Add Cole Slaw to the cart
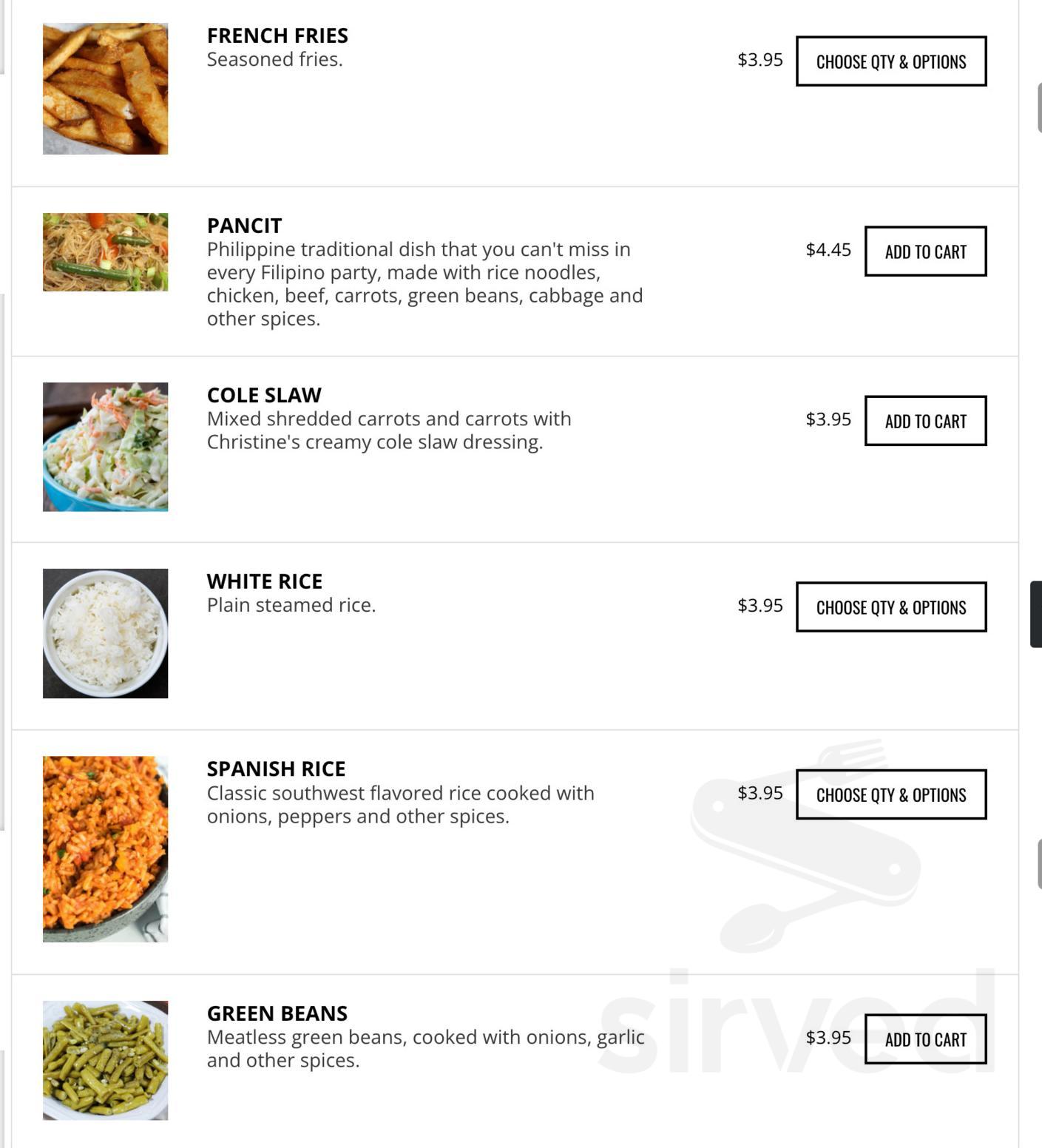 (925, 421)
